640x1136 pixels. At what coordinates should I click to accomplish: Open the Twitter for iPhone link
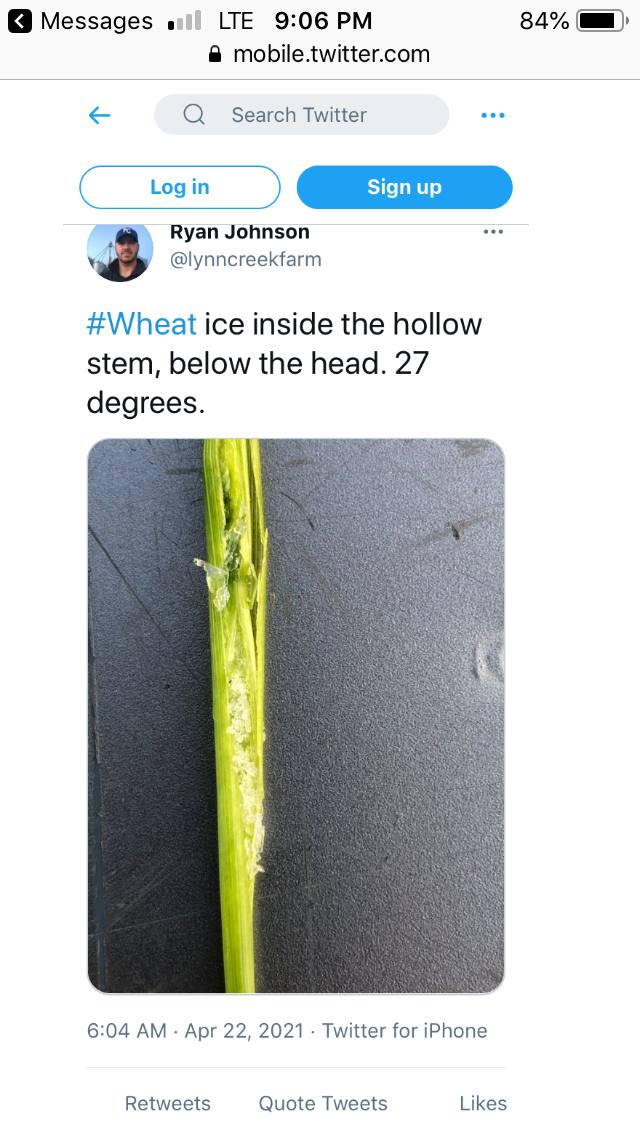[x=404, y=1030]
